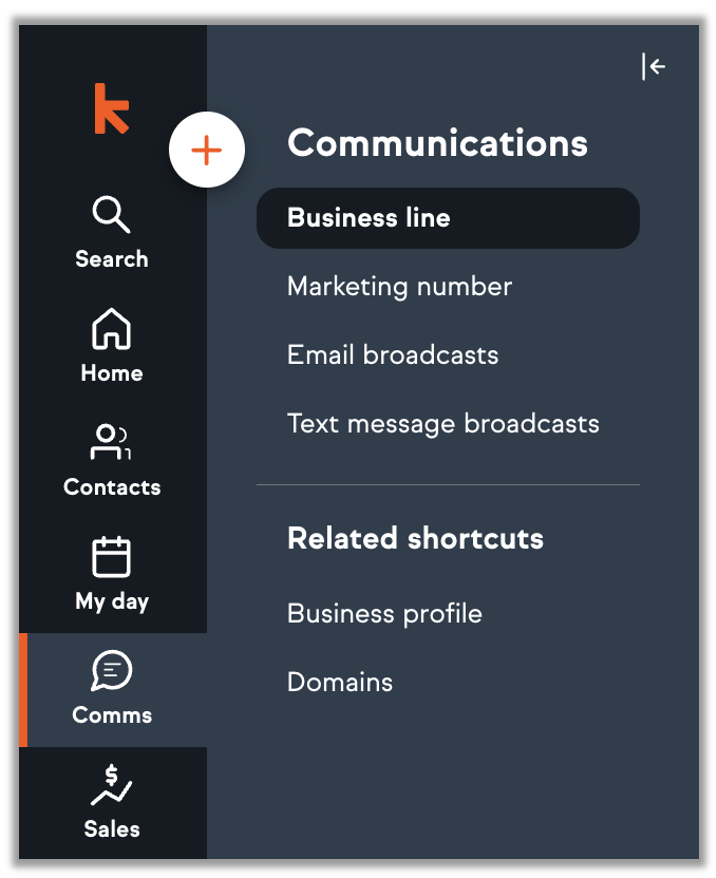Switch to the Contacts section

point(112,461)
